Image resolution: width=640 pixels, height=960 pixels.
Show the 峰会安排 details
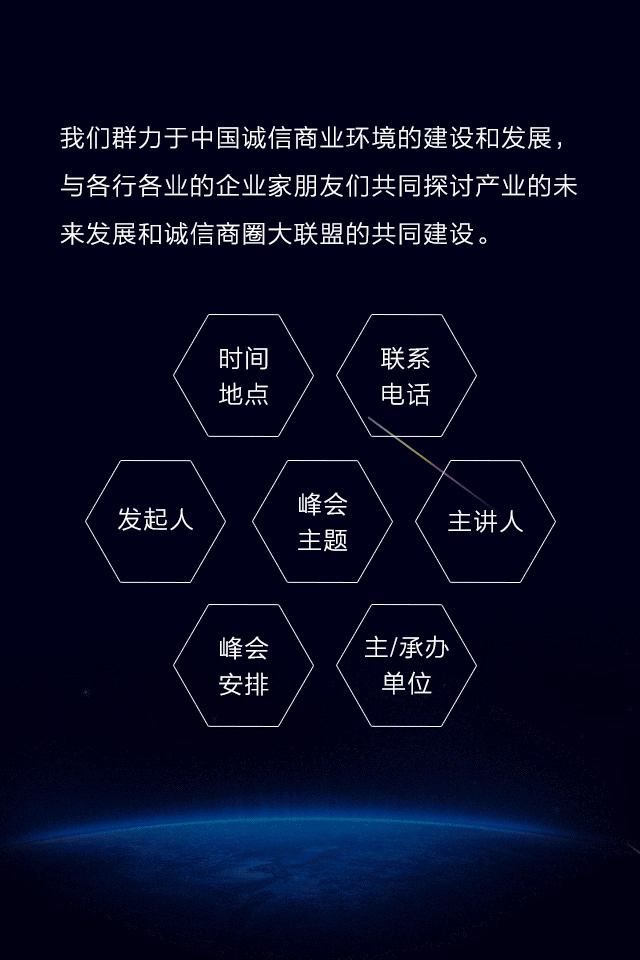tap(243, 666)
